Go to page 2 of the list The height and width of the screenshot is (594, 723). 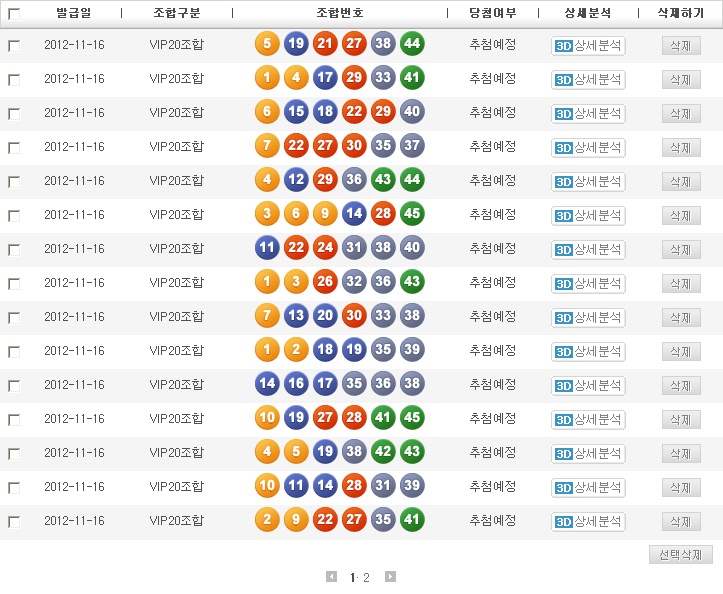(x=367, y=578)
